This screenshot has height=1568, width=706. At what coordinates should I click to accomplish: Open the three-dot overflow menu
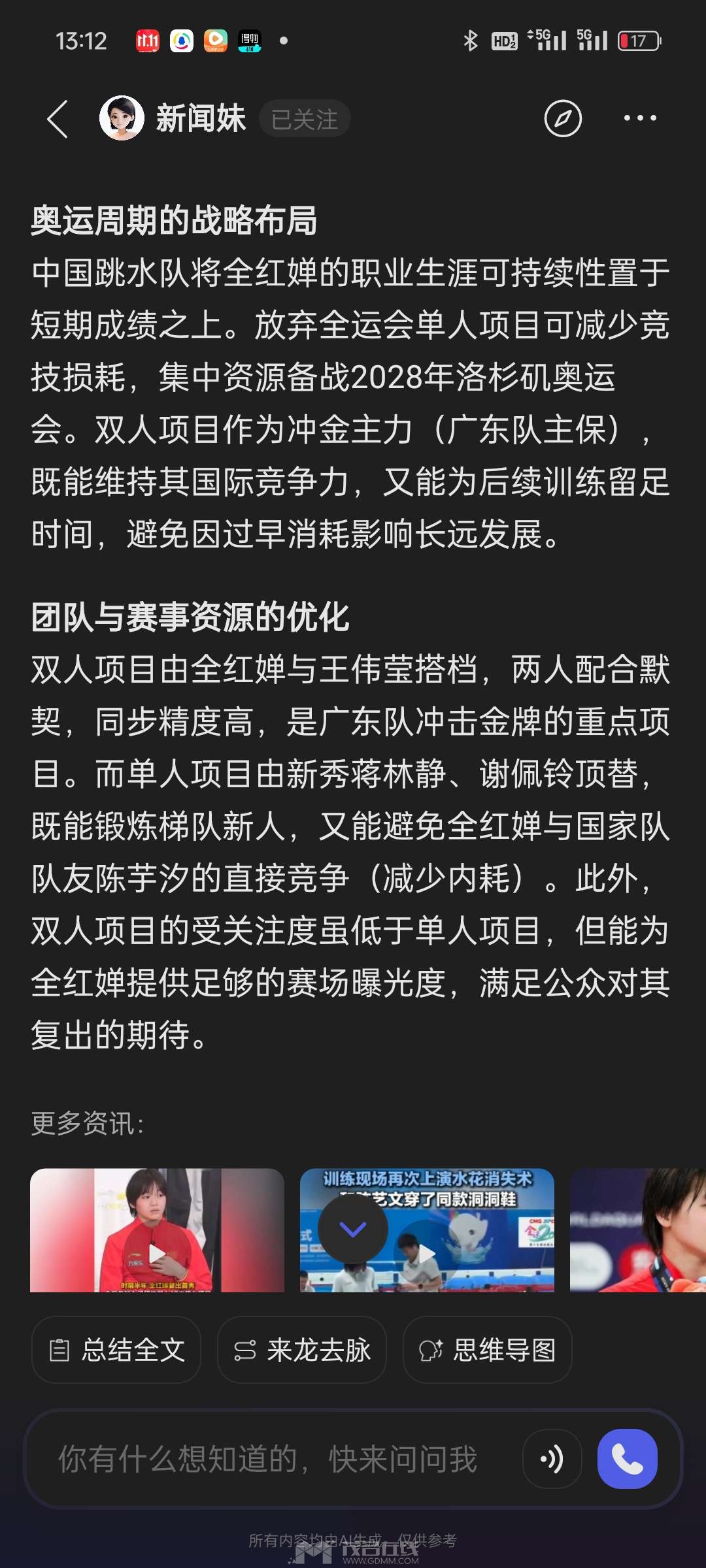(x=640, y=119)
